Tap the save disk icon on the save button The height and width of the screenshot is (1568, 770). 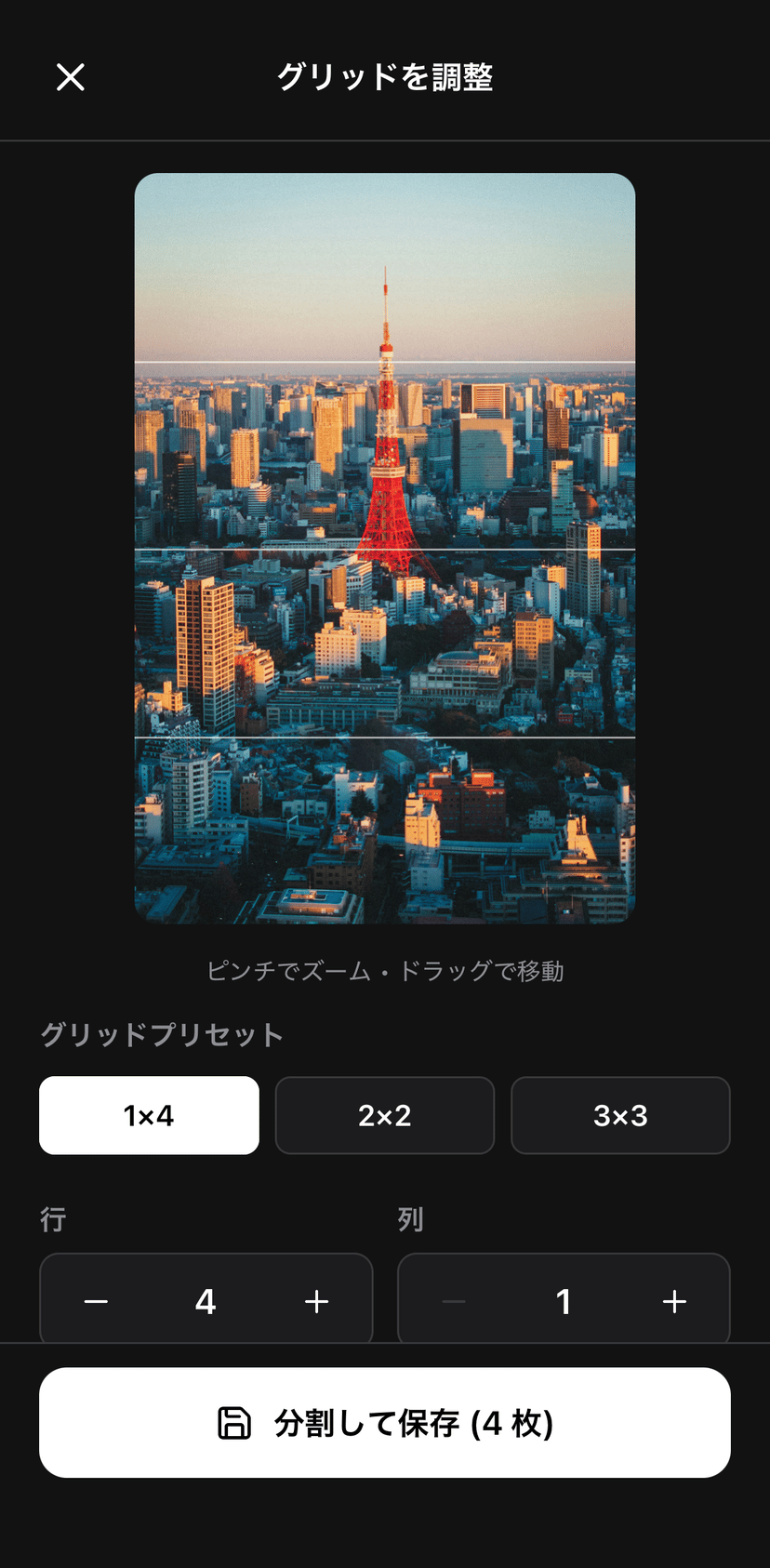[233, 1422]
